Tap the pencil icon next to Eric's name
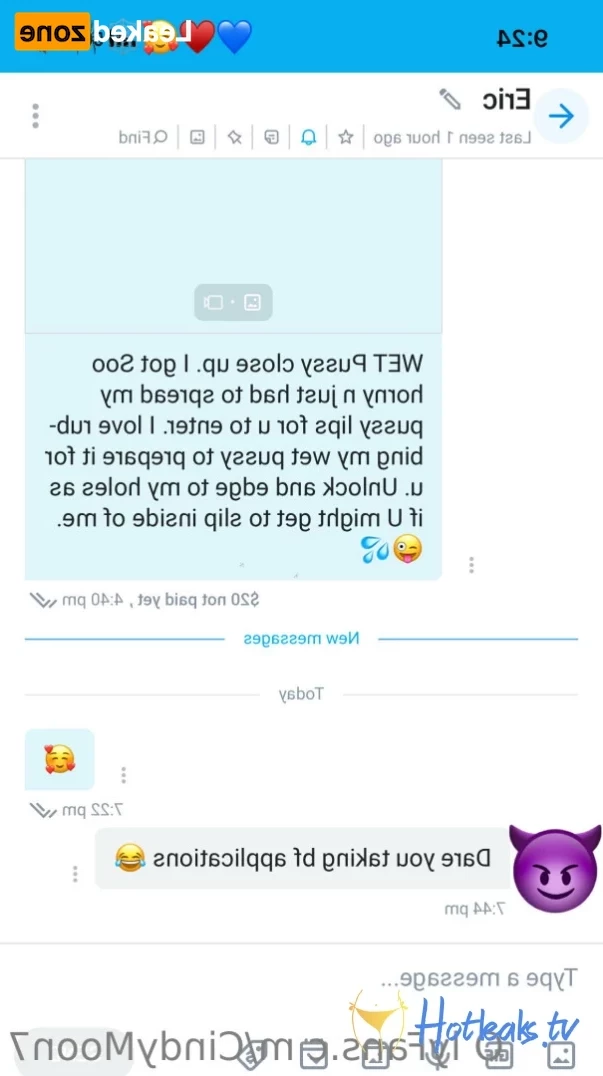Image resolution: width=603 pixels, height=1076 pixels. tap(451, 98)
